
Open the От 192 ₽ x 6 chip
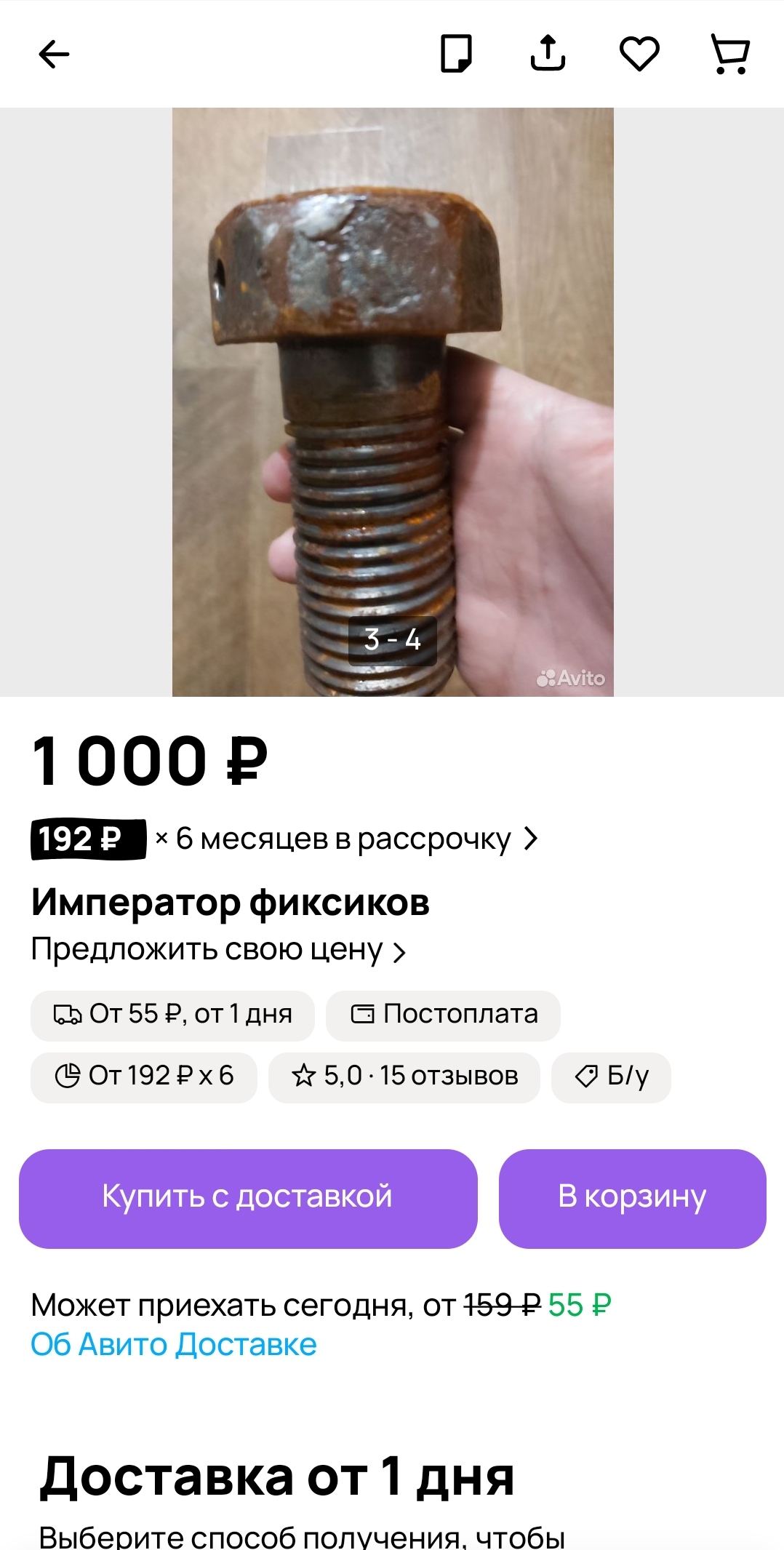[x=144, y=1076]
